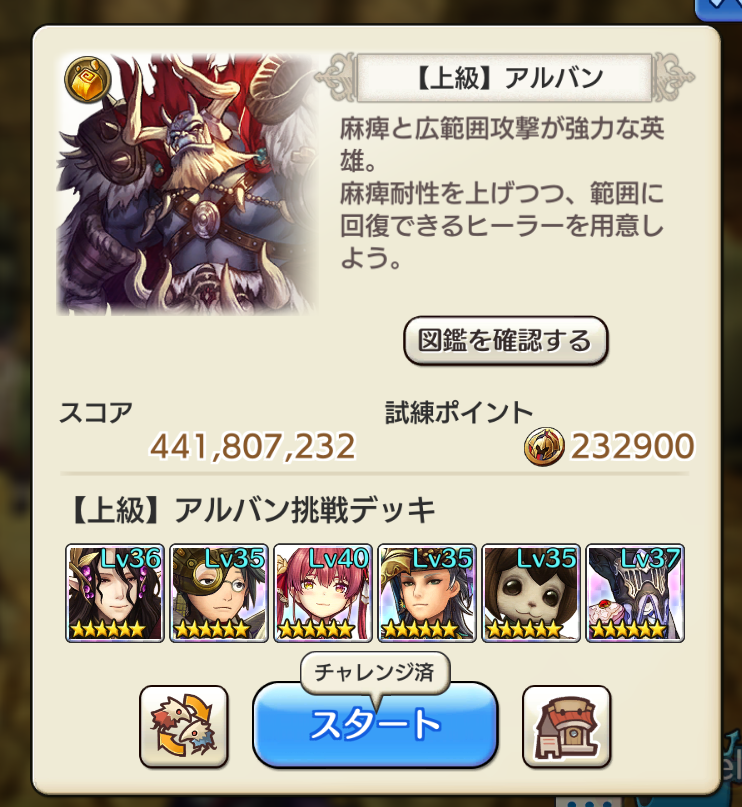Start the battle with スタート button
Screen dimensions: 742x807
[375, 725]
